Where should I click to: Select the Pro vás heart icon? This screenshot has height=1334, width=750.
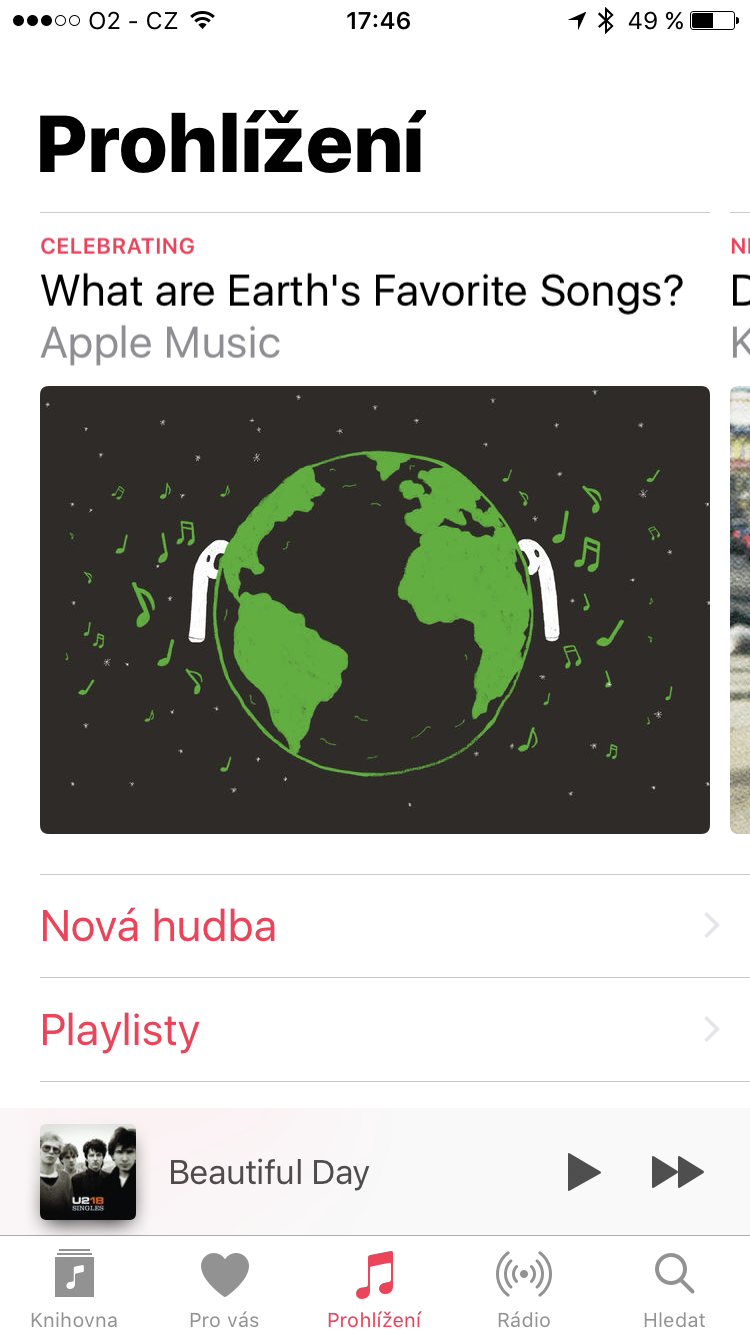pos(223,1272)
